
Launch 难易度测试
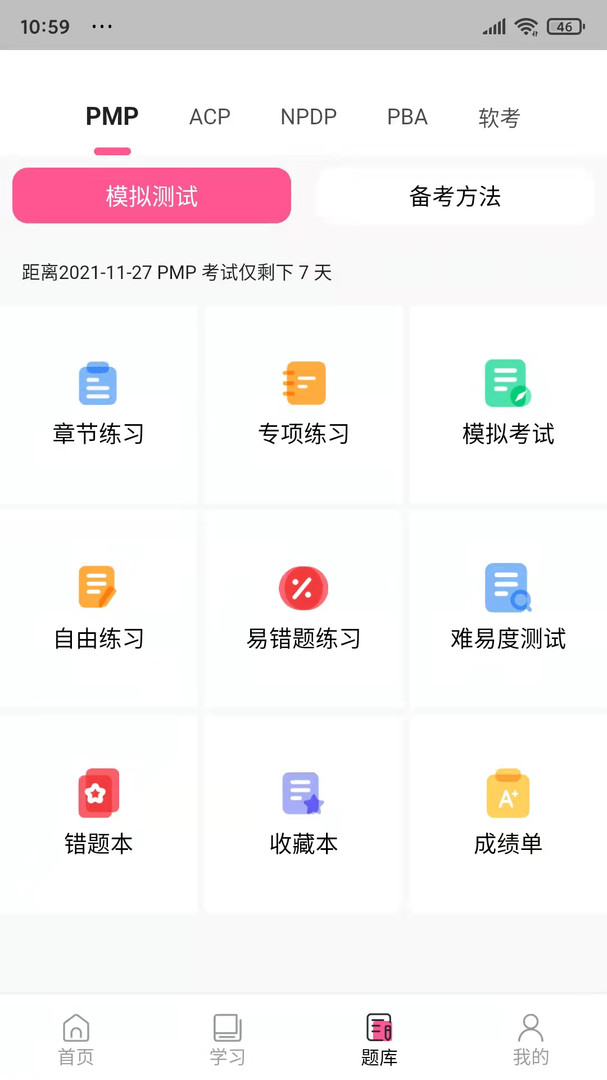coord(508,609)
